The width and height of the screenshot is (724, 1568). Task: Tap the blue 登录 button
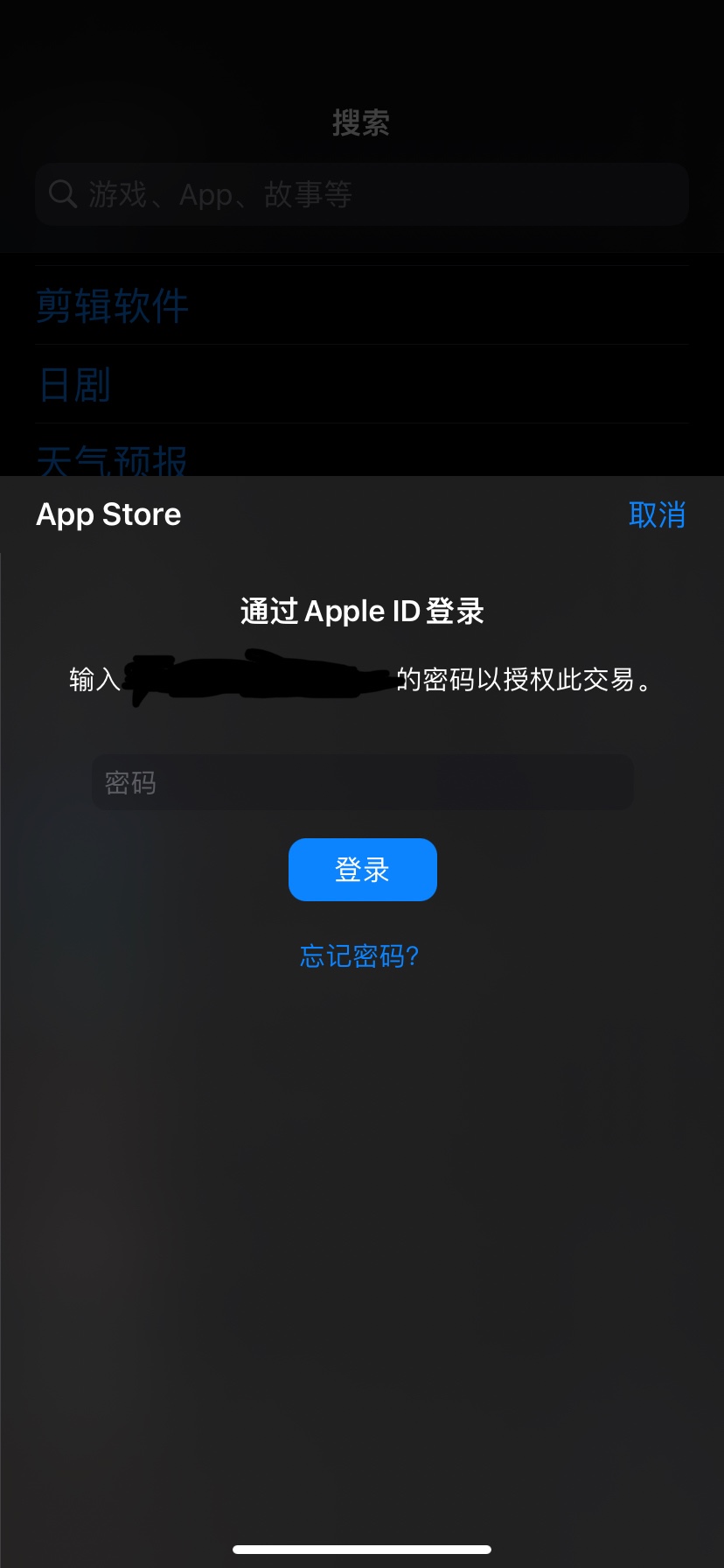[362, 870]
